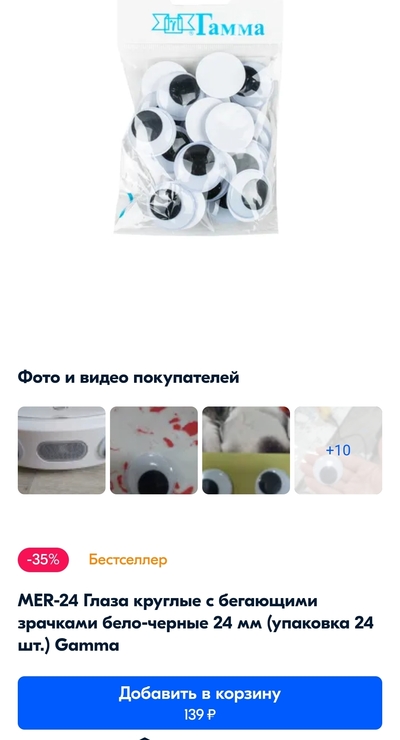Screen dimensions: 400x740
Task: View the +10 more customer photos
Action: pyautogui.click(x=338, y=450)
